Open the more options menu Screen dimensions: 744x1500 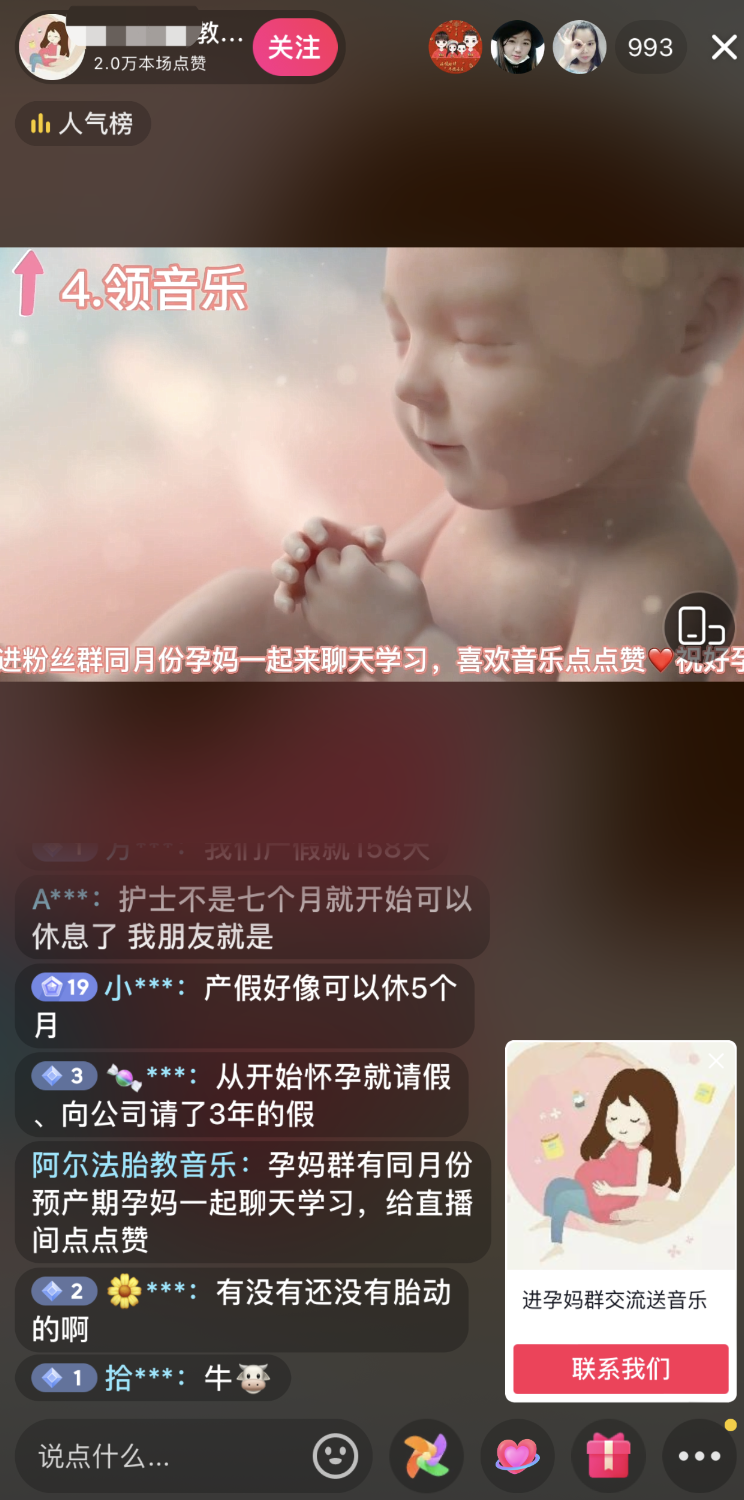click(x=699, y=1456)
